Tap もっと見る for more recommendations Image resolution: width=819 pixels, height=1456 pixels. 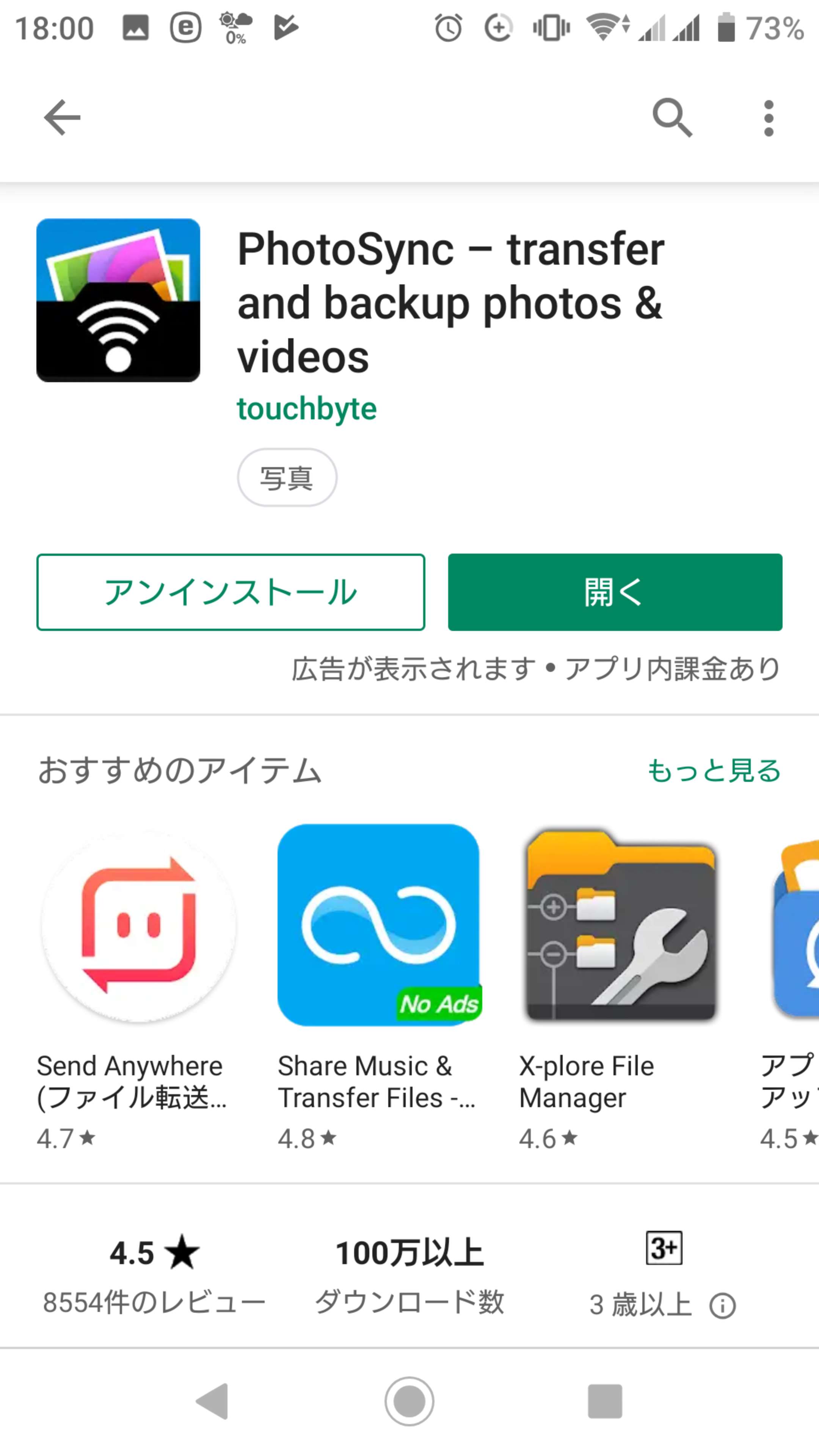coord(714,770)
